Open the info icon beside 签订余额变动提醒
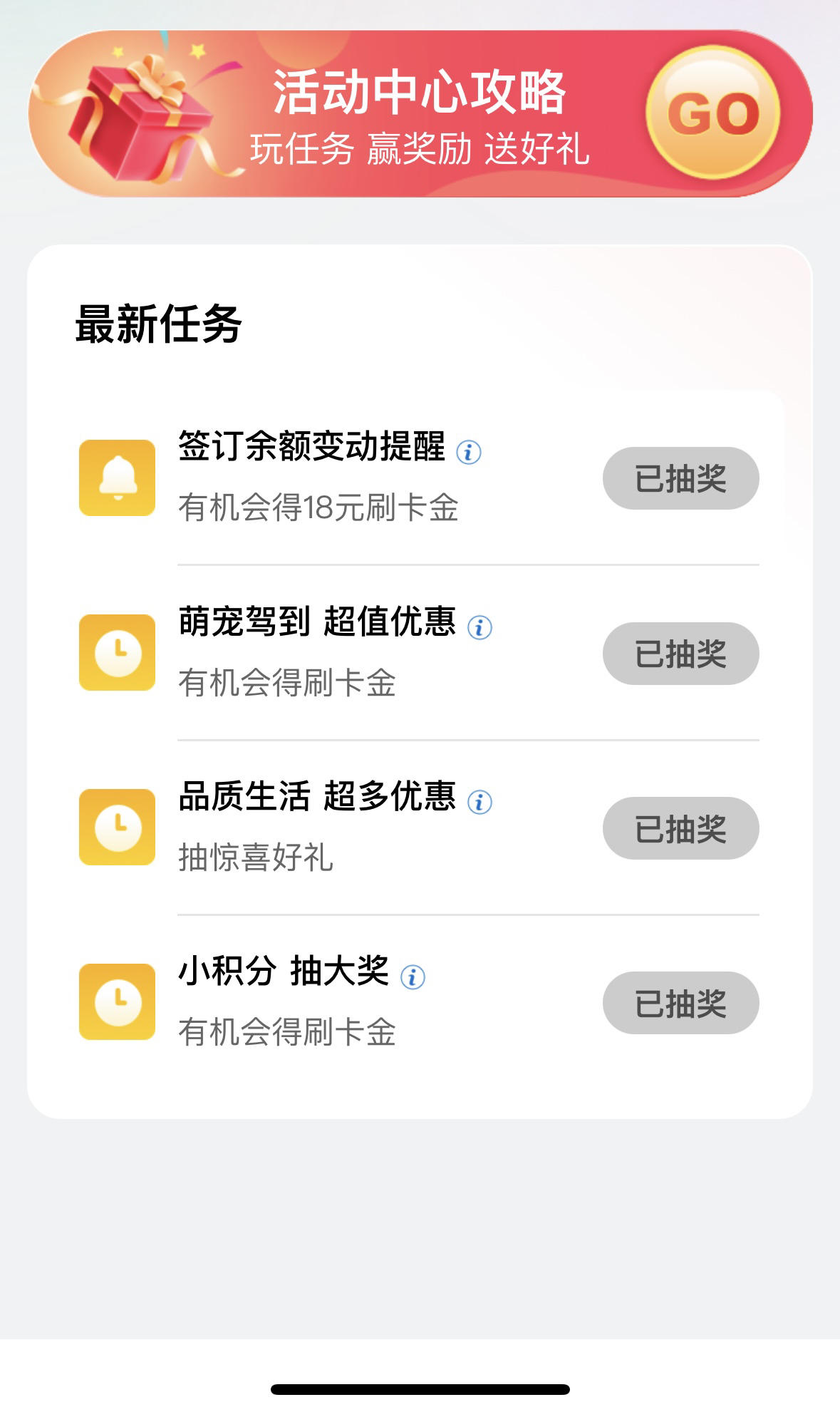 click(x=469, y=452)
